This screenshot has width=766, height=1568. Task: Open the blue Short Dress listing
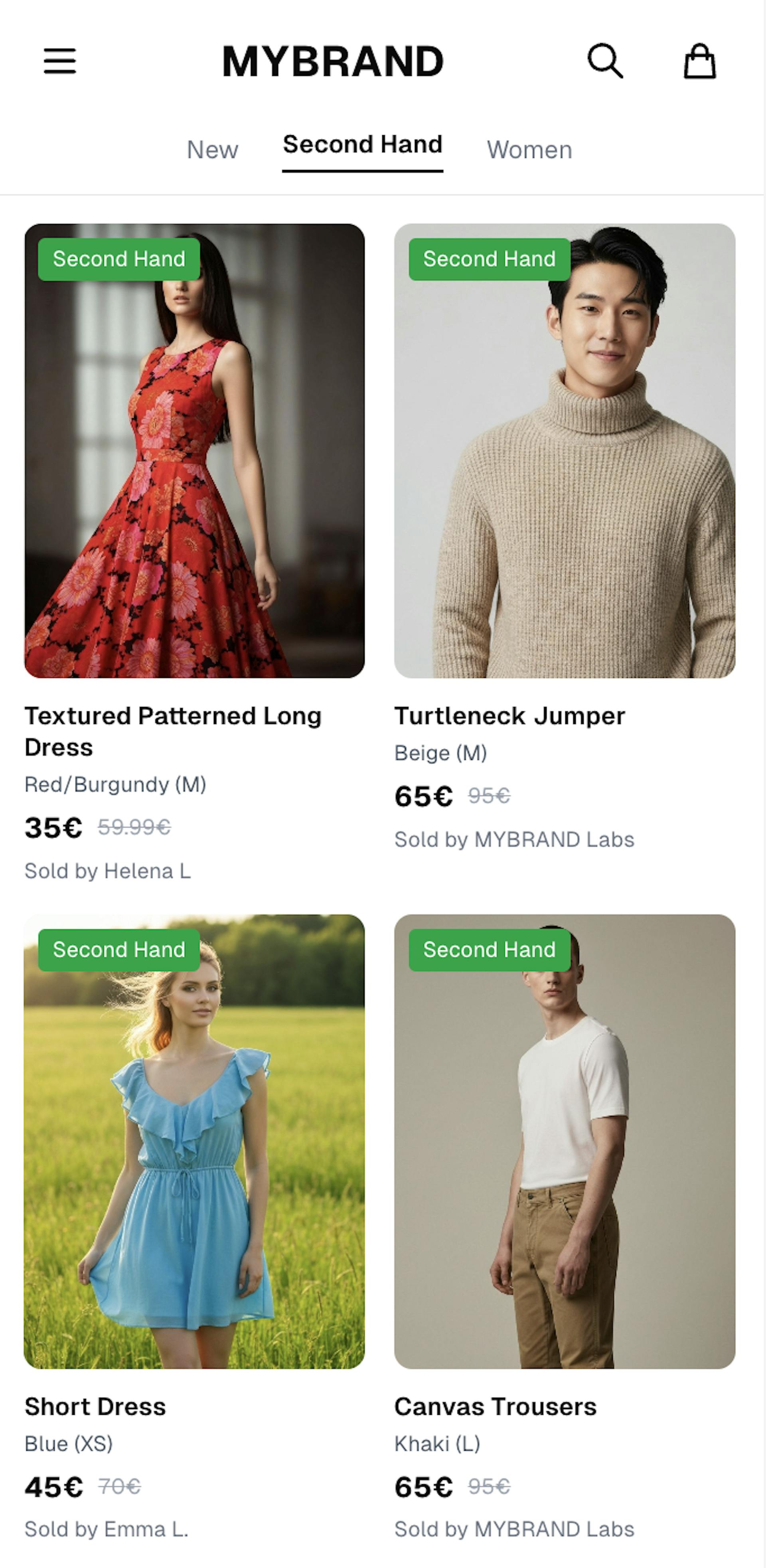pos(195,1141)
